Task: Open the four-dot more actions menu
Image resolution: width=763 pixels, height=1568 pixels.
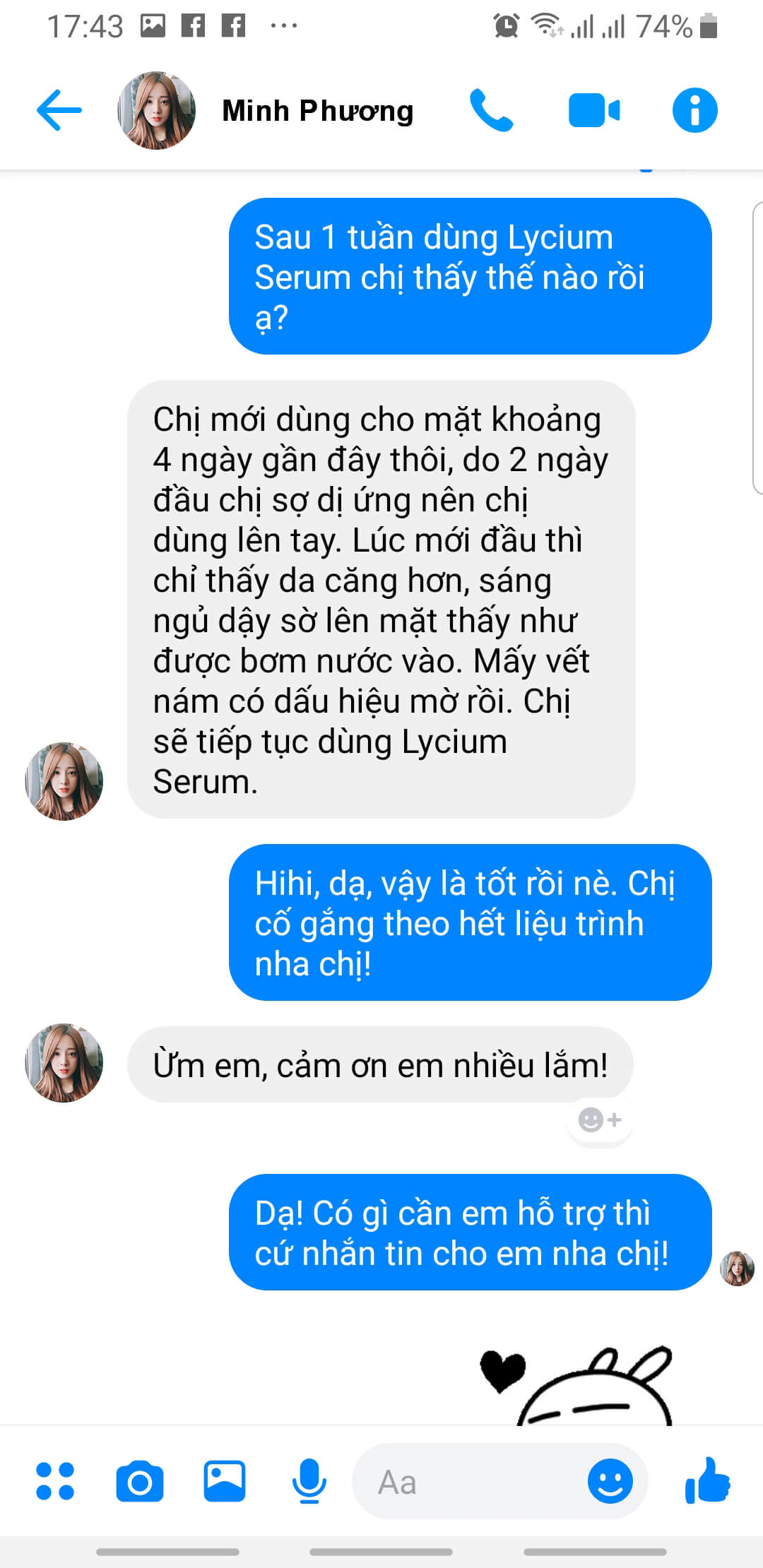Action: tap(55, 1481)
